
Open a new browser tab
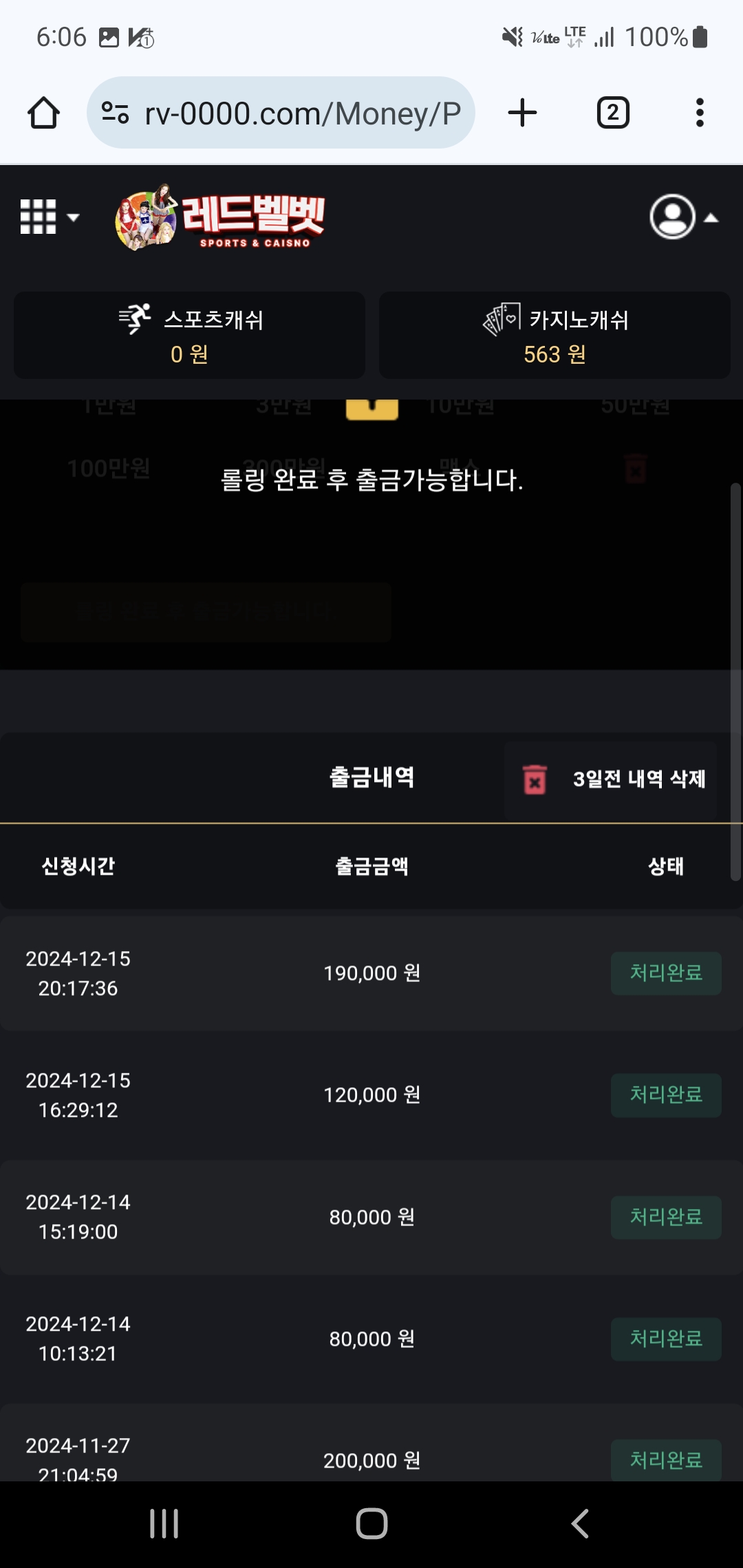pos(522,113)
